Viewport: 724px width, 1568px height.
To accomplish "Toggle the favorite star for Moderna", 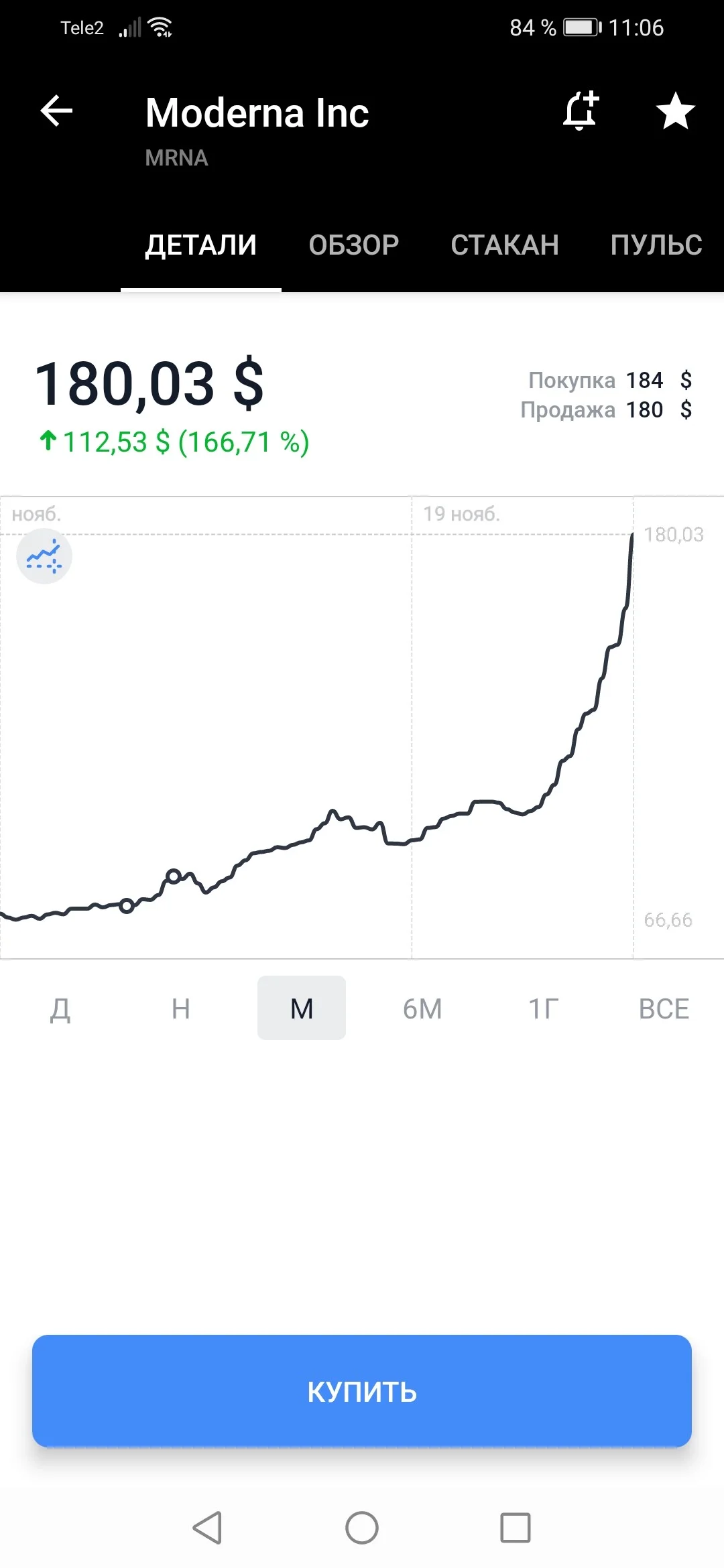I will point(675,111).
